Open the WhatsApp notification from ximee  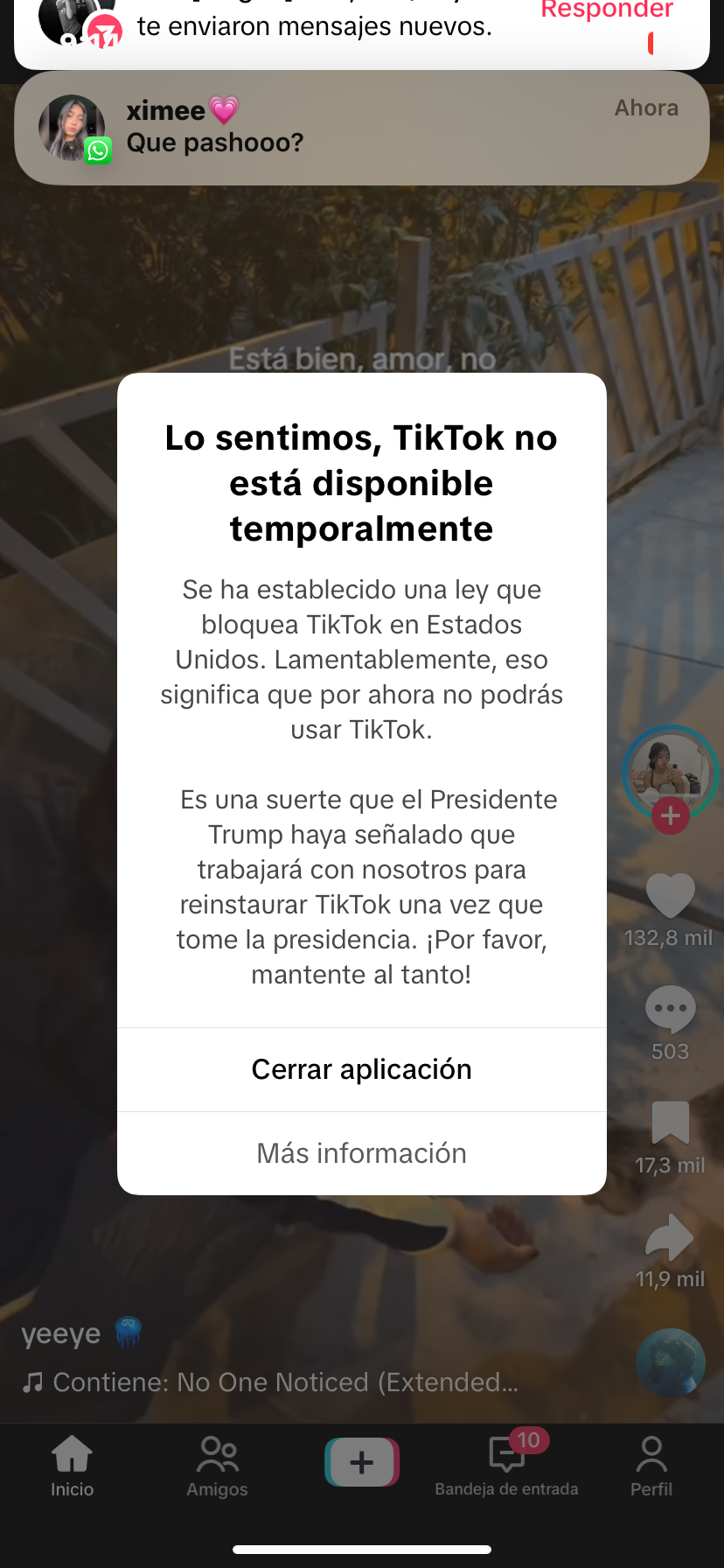point(361,128)
